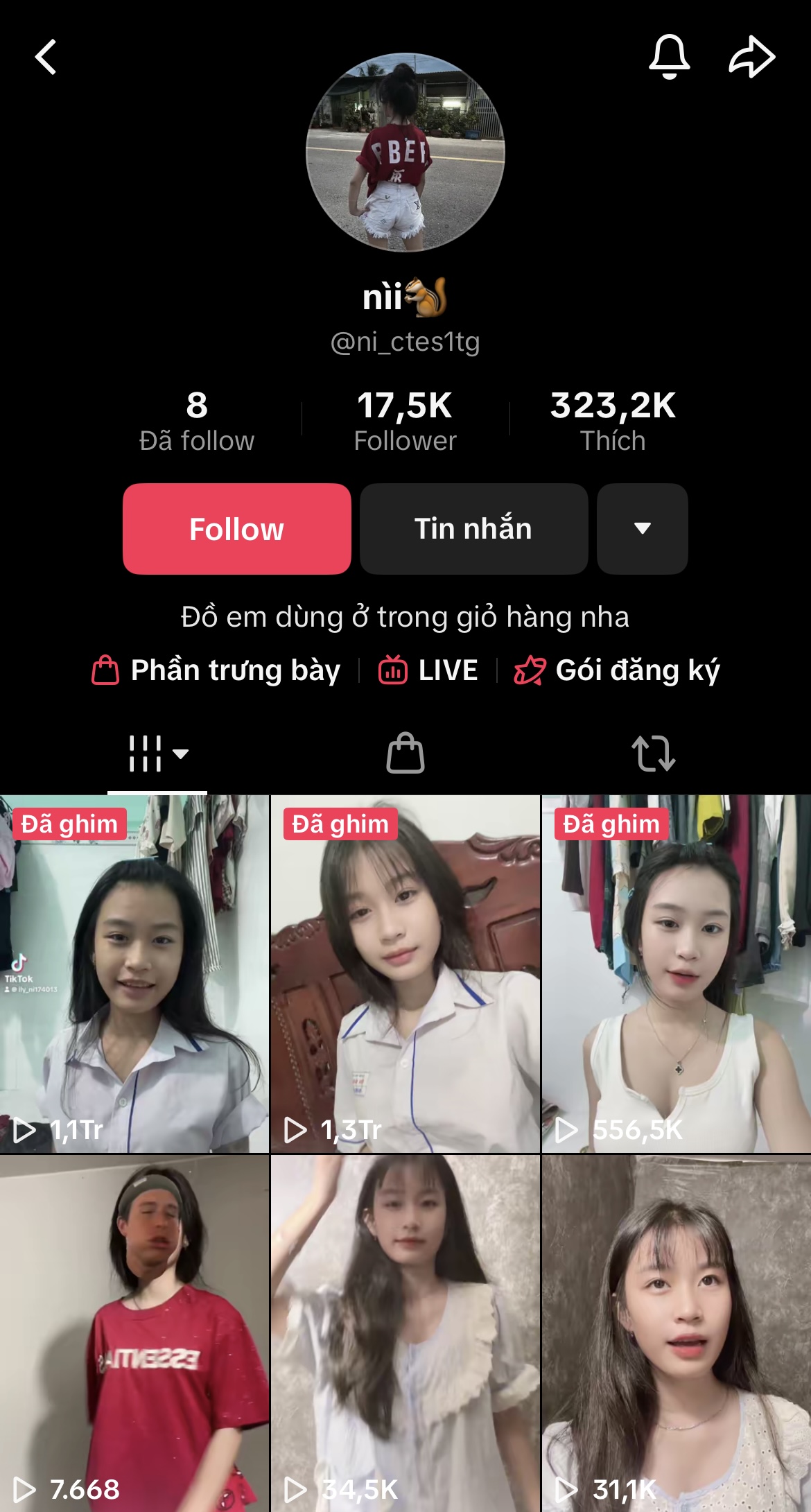The width and height of the screenshot is (811, 1512).
Task: Switch to the shop bag tab
Action: tap(405, 754)
